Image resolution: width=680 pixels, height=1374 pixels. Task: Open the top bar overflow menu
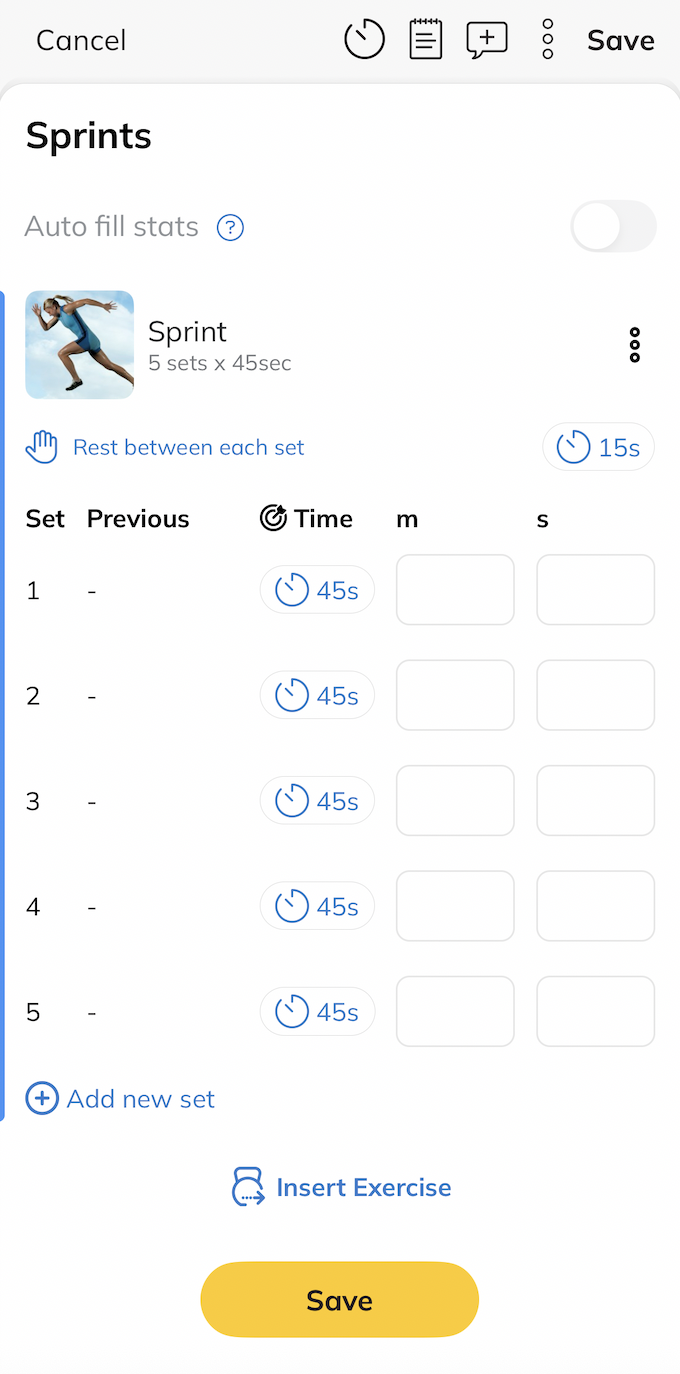(547, 40)
